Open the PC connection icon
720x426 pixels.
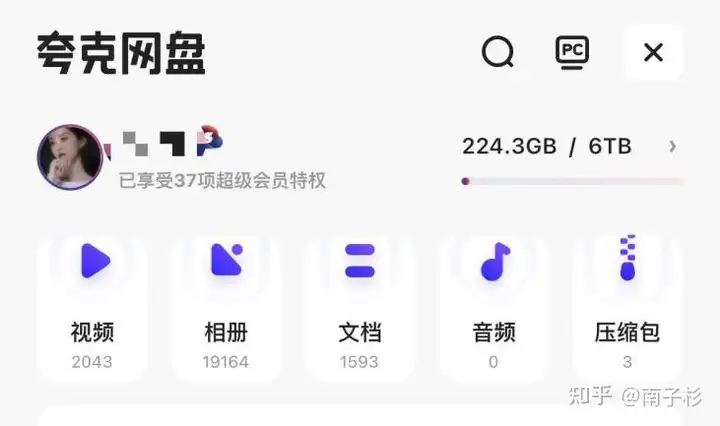pos(572,52)
